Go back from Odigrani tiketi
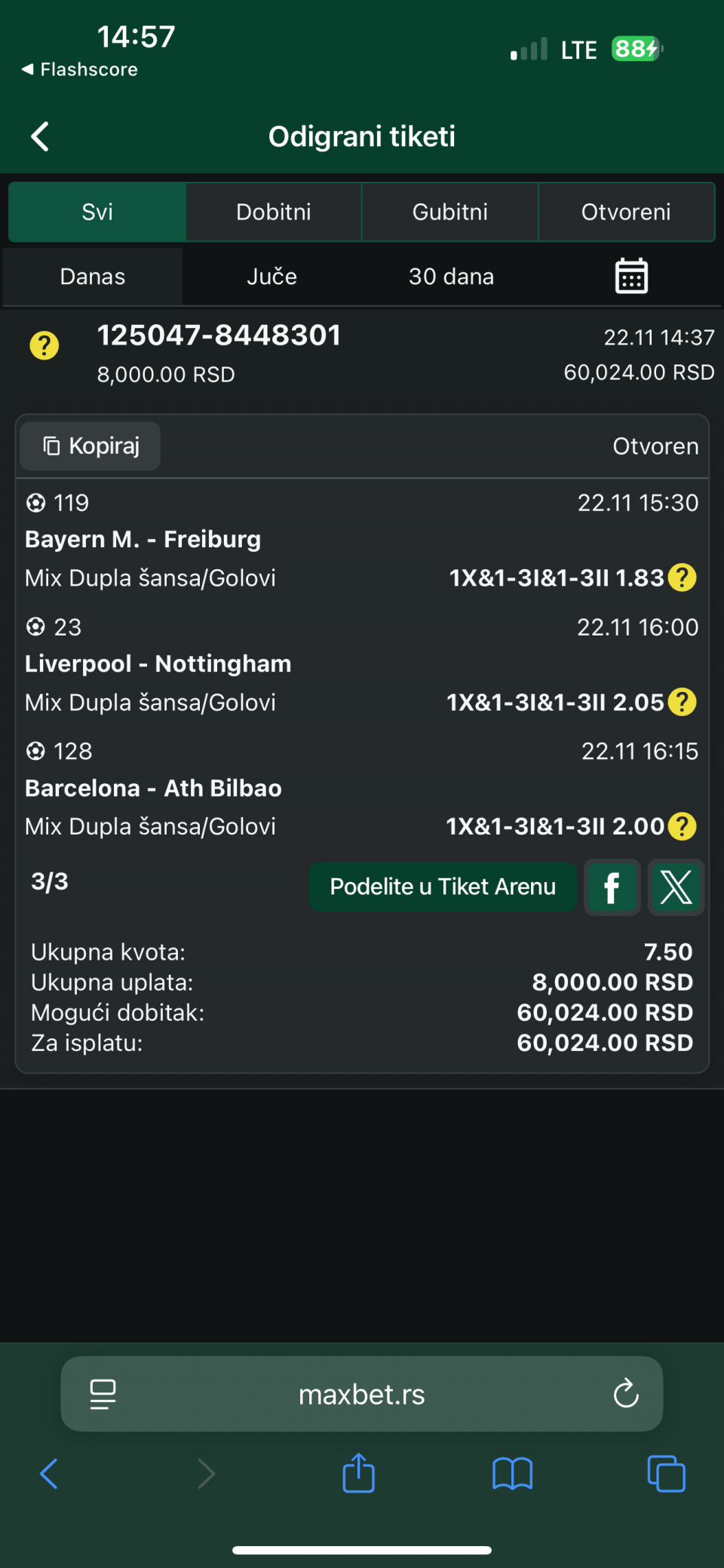 [40, 136]
